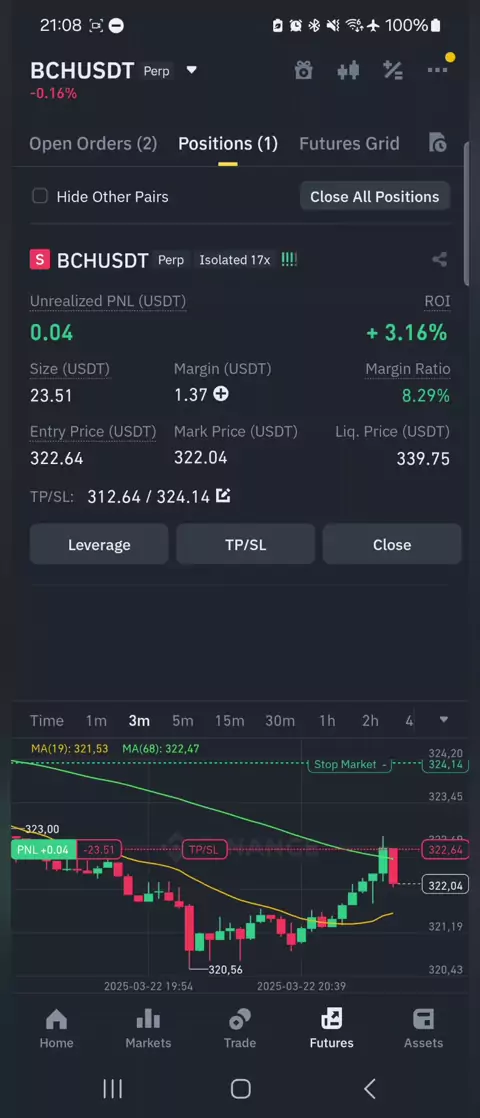Select the 15m chart interval
This screenshot has width=480, height=1118.
(230, 721)
